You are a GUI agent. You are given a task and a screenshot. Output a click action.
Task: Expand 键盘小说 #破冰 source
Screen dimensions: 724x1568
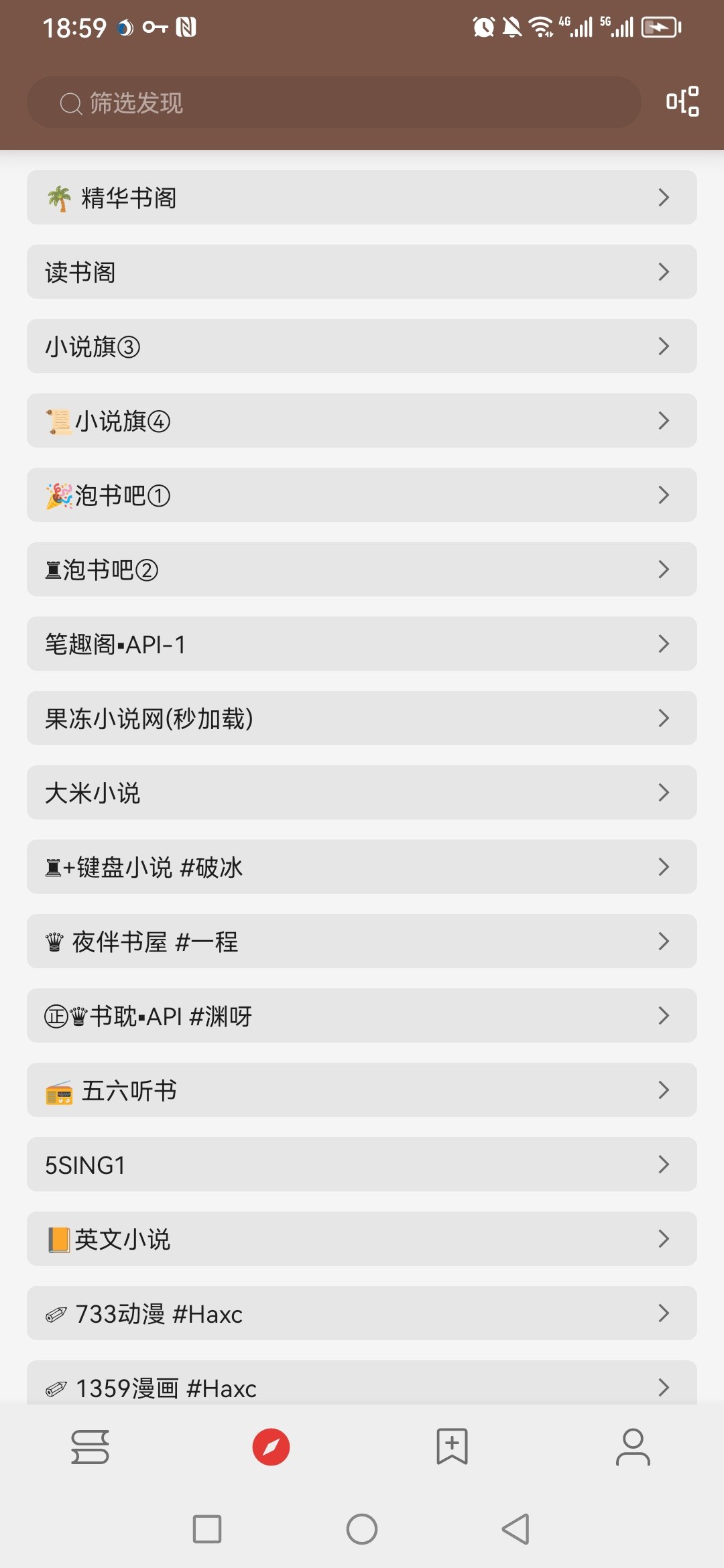tap(361, 867)
